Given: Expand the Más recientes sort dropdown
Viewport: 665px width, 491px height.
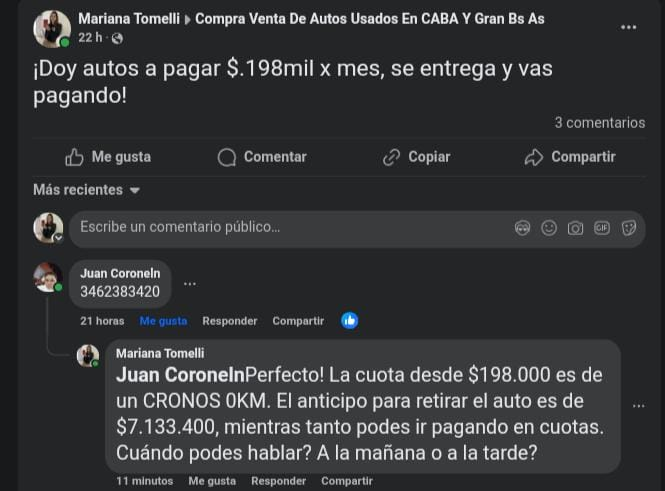Looking at the screenshot, I should pos(87,190).
